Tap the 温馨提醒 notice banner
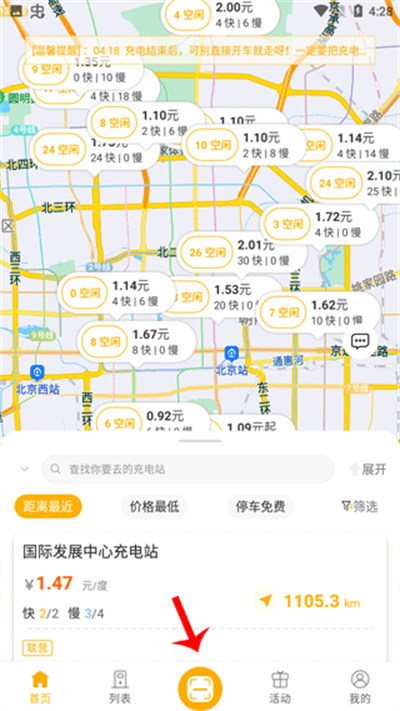The image size is (400, 711). click(200, 50)
